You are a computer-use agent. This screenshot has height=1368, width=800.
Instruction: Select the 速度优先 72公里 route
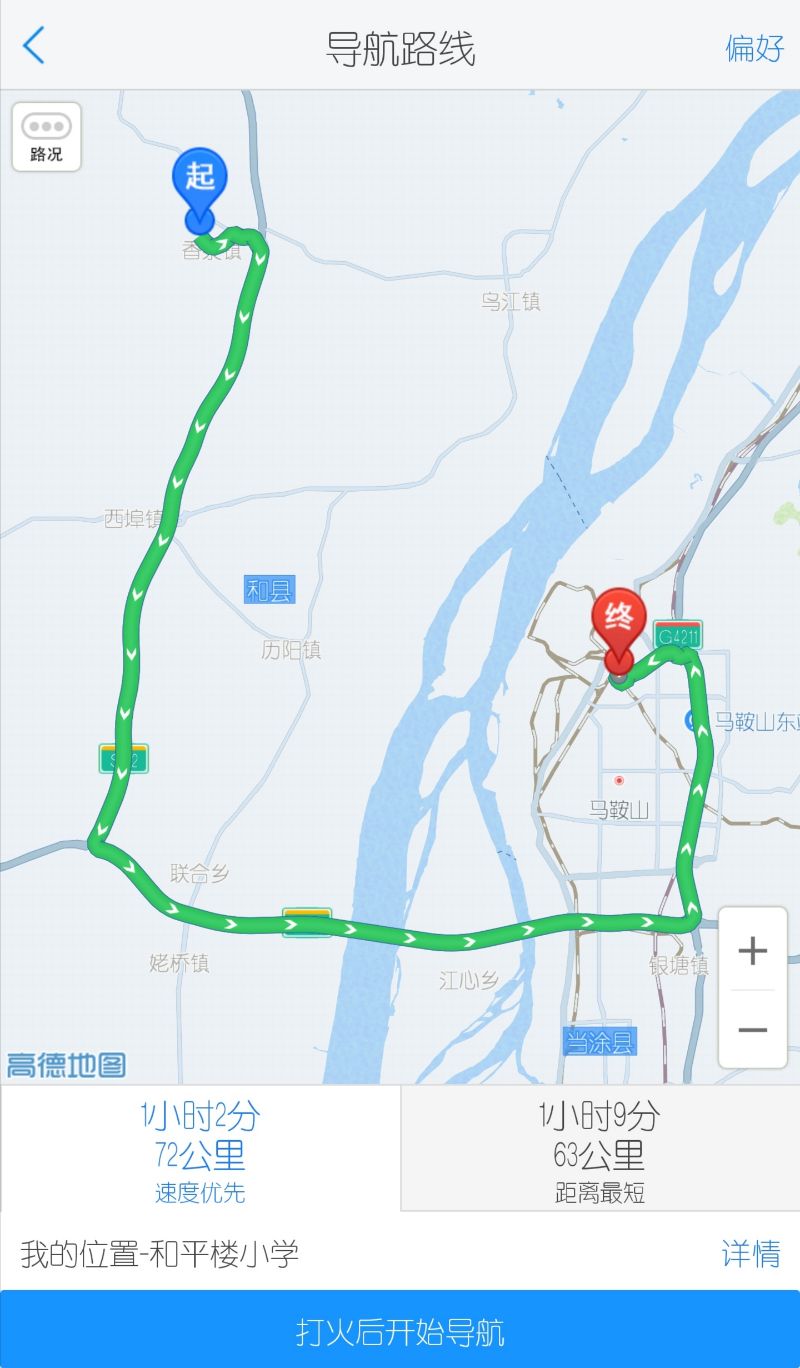[x=200, y=1148]
